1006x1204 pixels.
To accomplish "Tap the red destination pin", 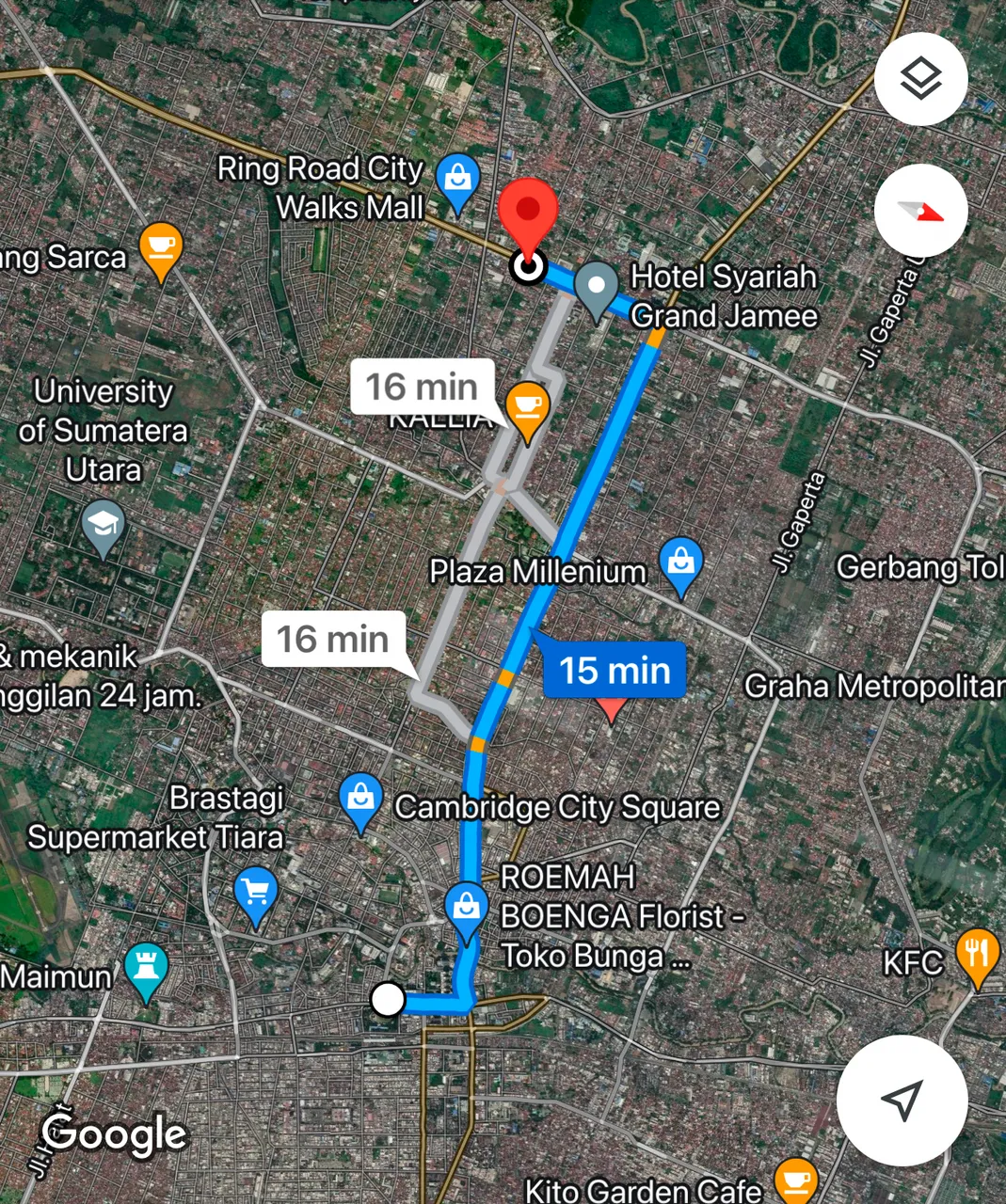I will tap(528, 214).
